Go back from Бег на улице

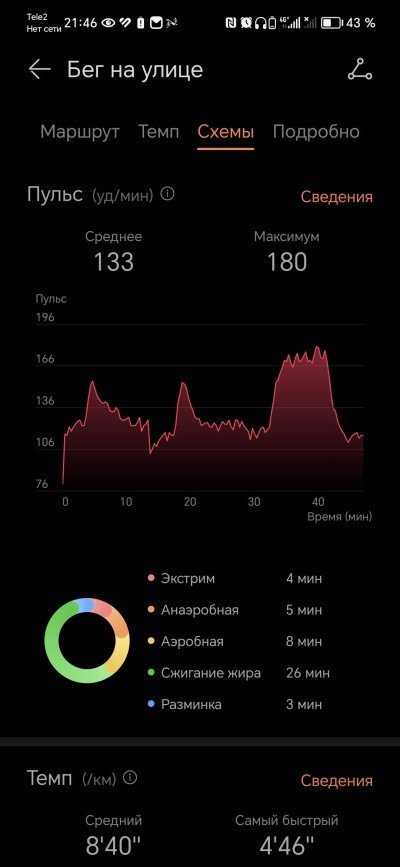[x=40, y=70]
